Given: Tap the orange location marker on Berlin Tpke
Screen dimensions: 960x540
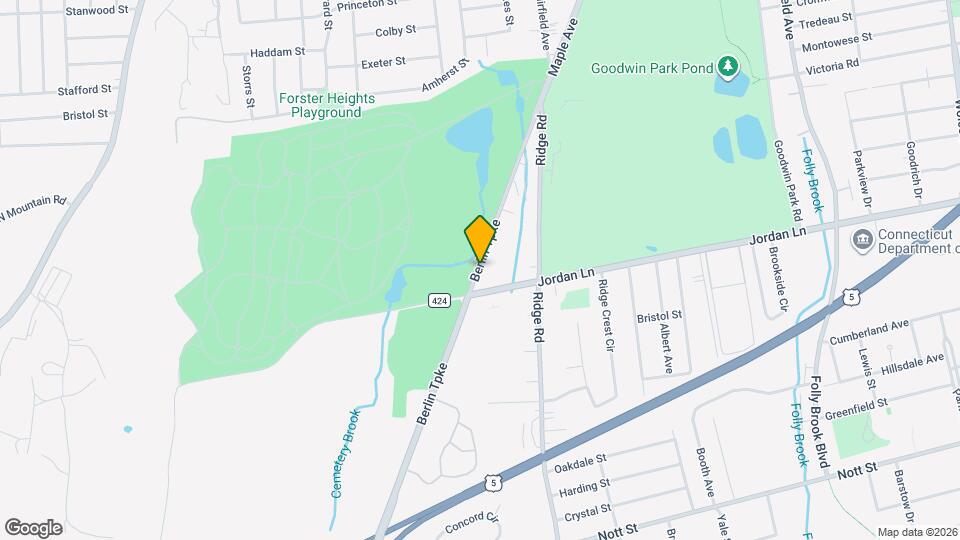Looking at the screenshot, I should click(x=480, y=239).
